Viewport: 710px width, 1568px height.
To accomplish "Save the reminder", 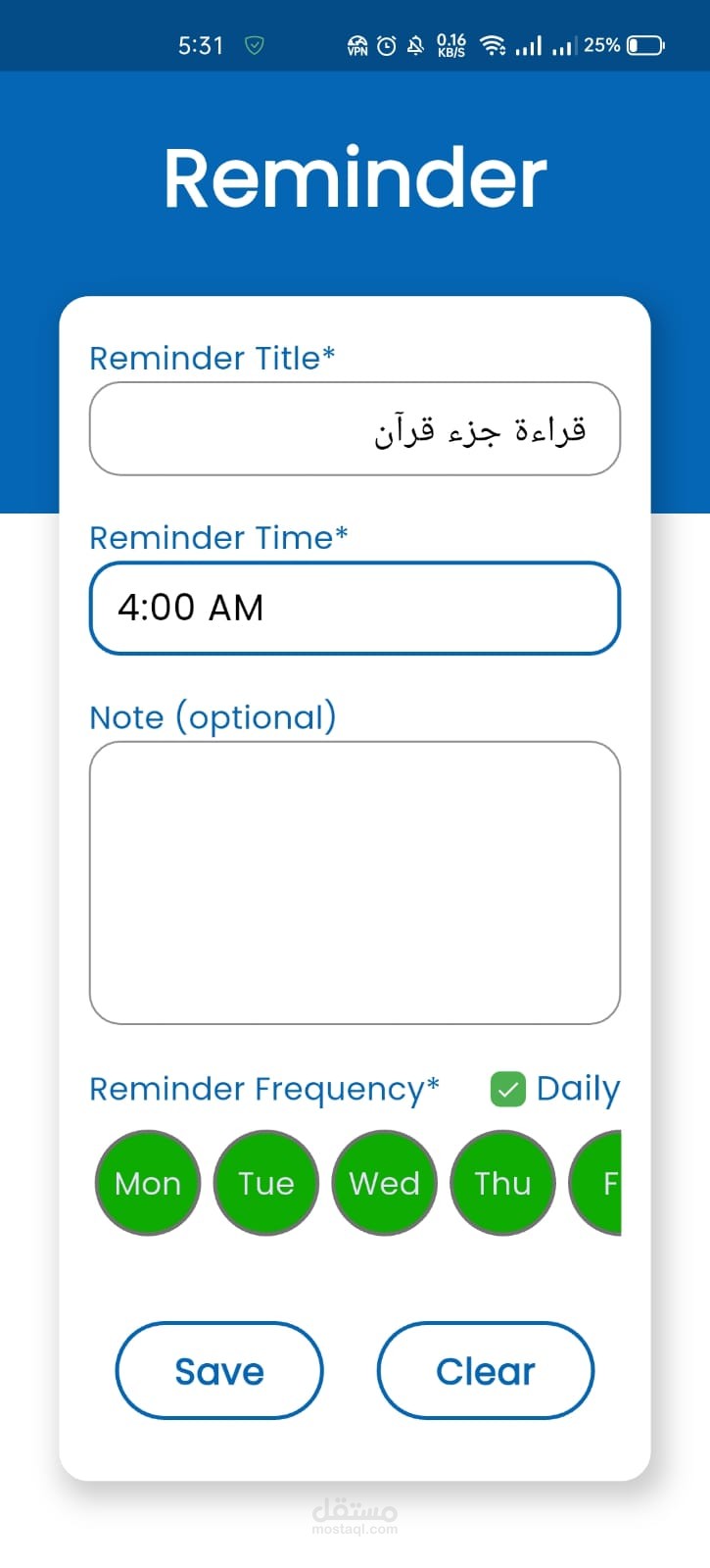I will point(219,1370).
